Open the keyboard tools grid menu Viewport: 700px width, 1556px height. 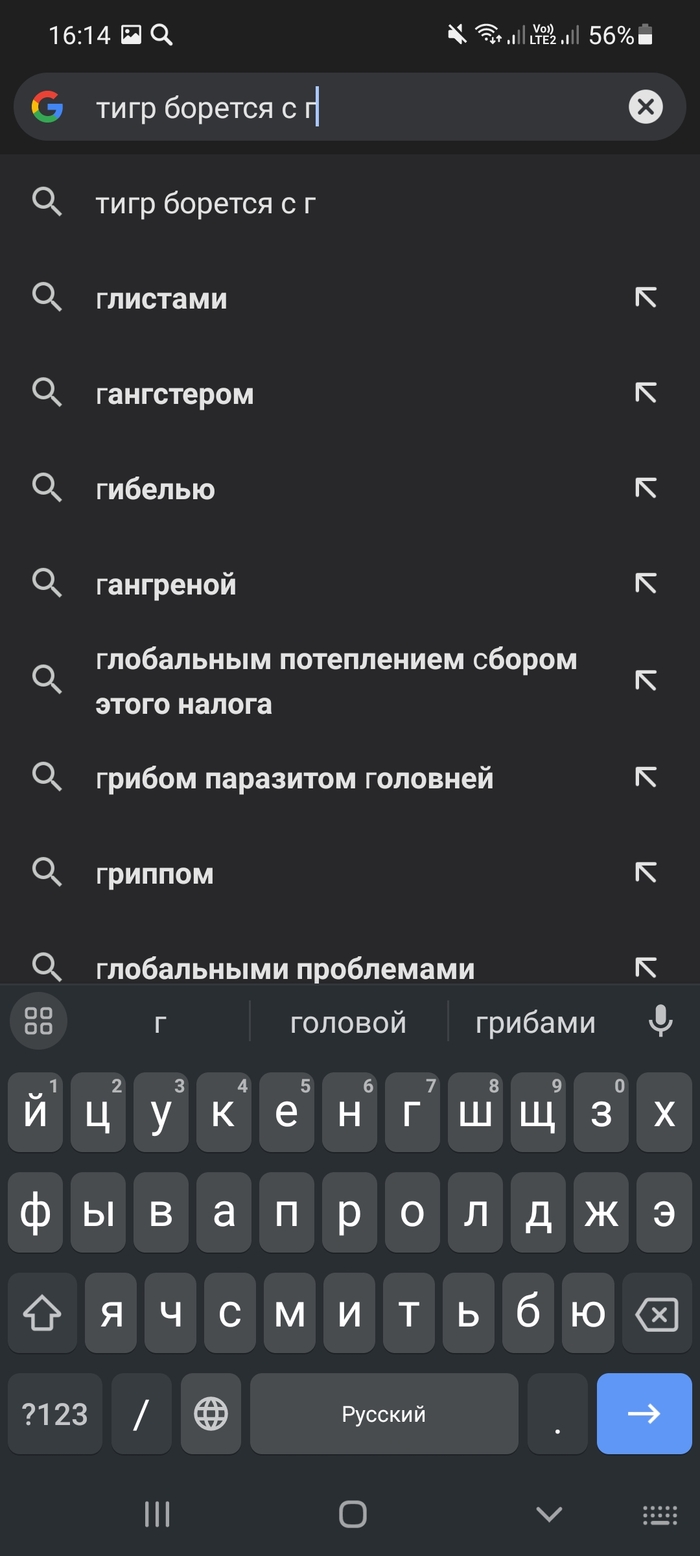click(x=38, y=1021)
